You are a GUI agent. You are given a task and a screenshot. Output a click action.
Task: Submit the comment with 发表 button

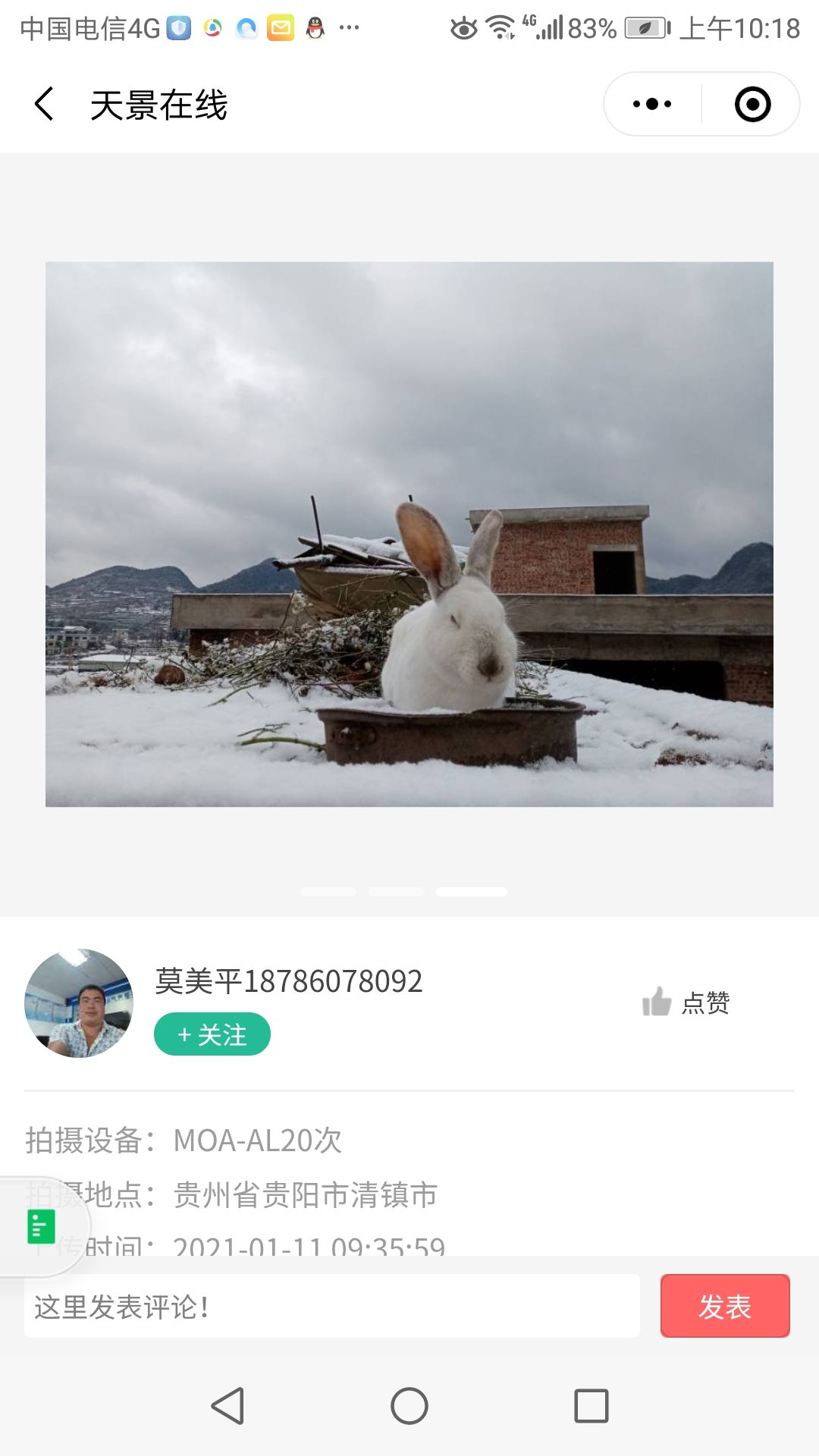click(x=724, y=1306)
